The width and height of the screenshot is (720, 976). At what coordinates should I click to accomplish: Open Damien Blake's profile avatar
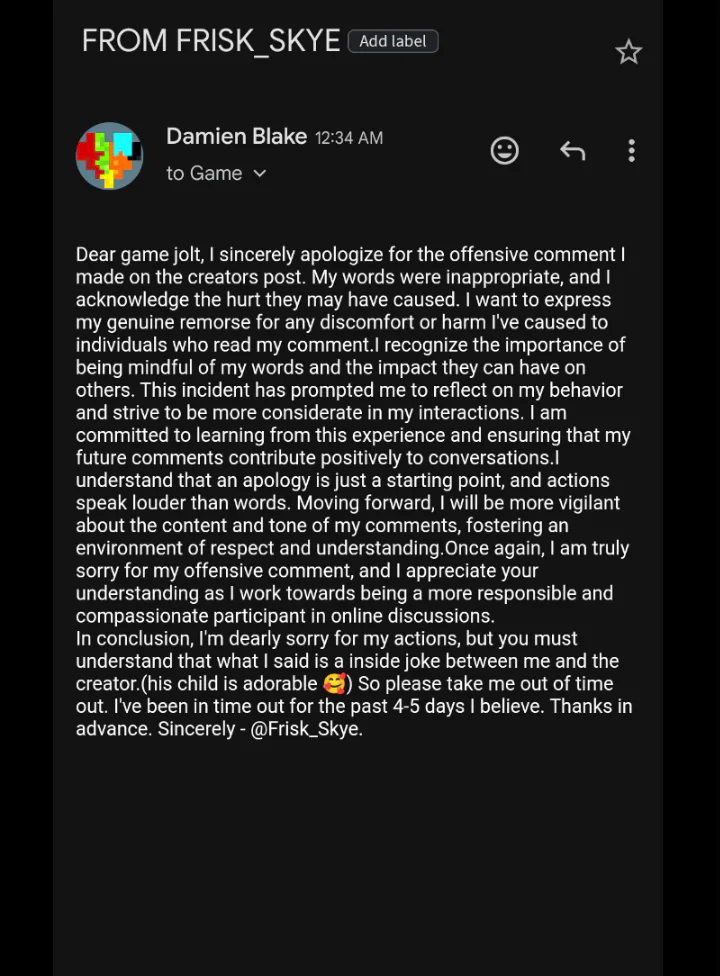[x=110, y=156]
